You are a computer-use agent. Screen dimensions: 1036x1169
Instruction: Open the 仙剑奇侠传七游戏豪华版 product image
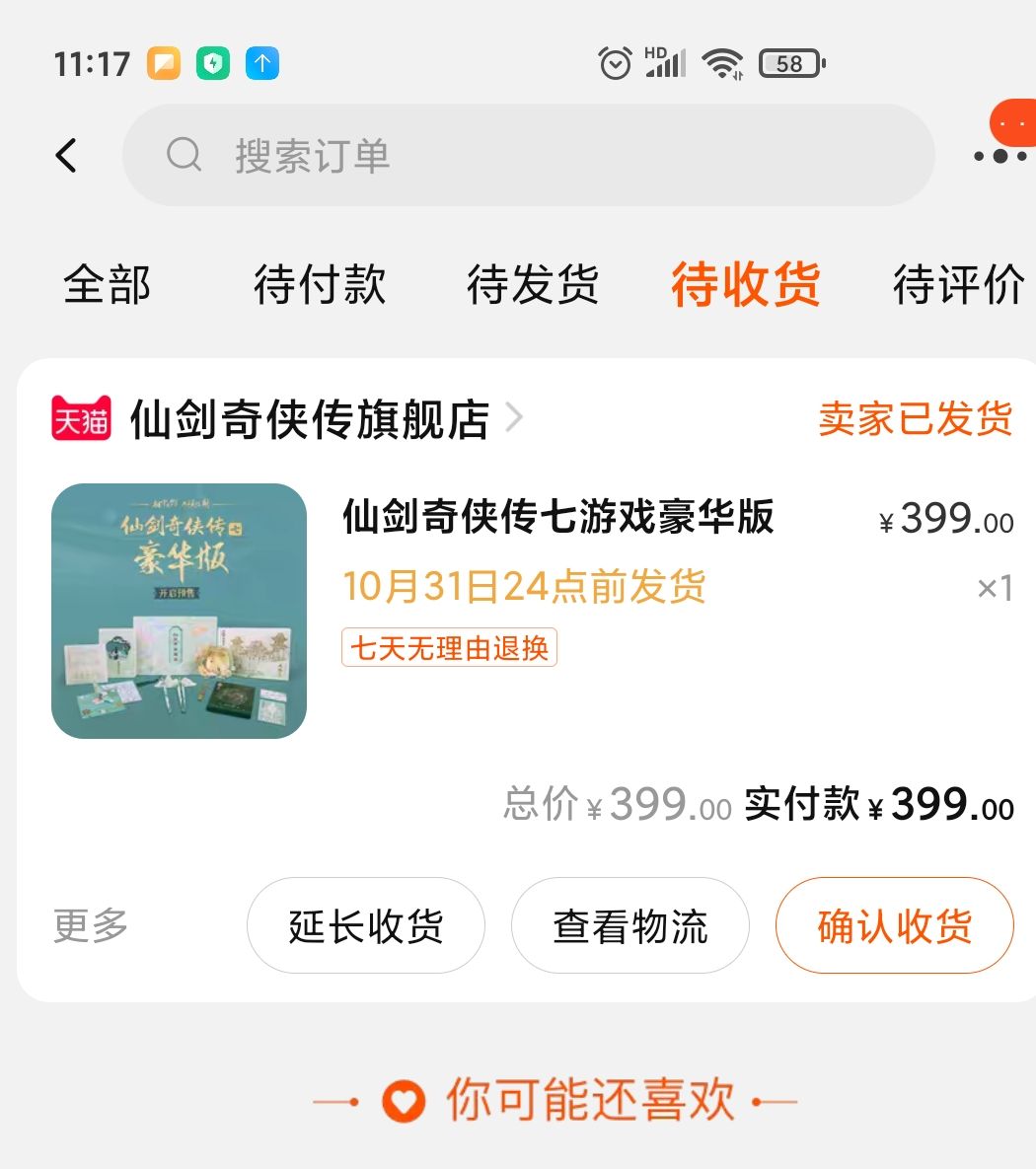pyautogui.click(x=180, y=611)
